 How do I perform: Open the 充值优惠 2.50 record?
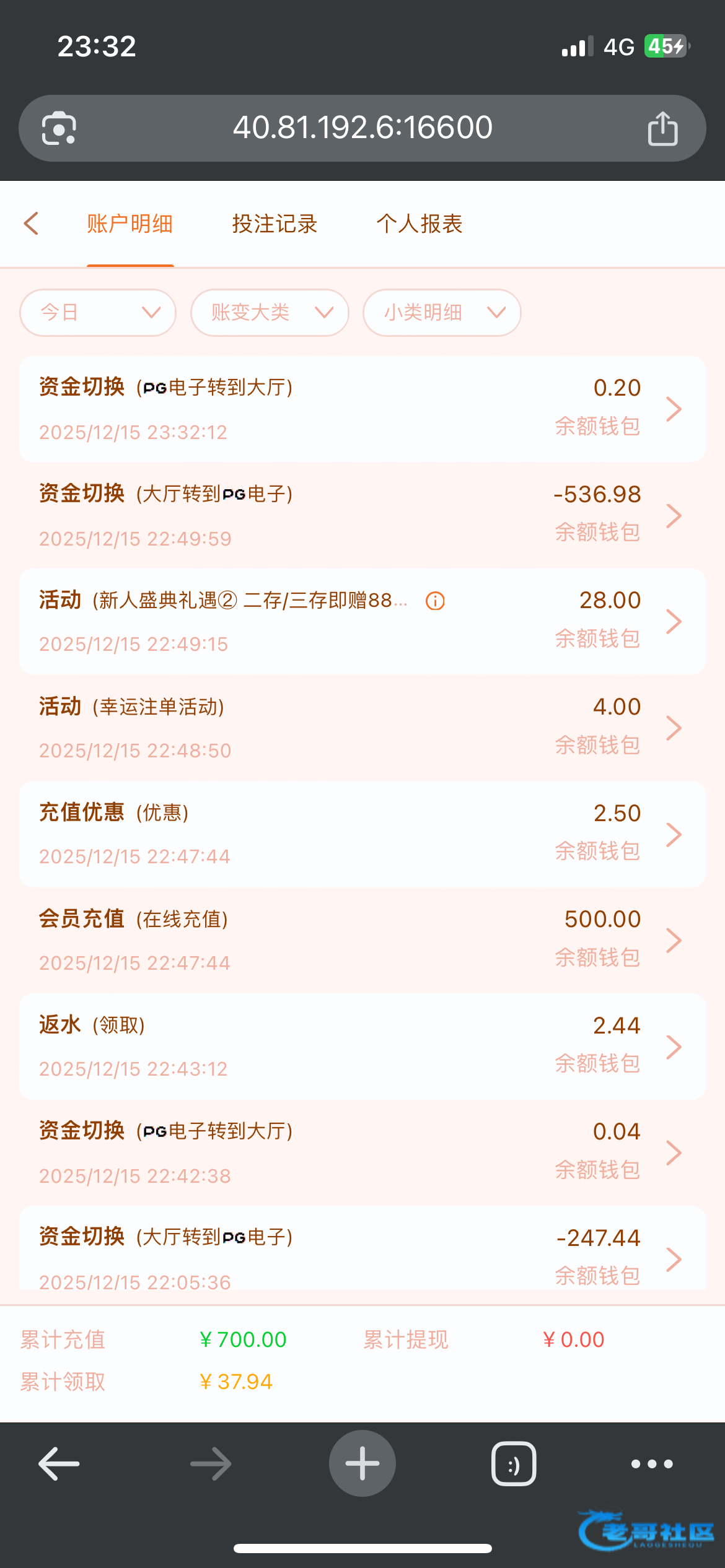click(362, 834)
